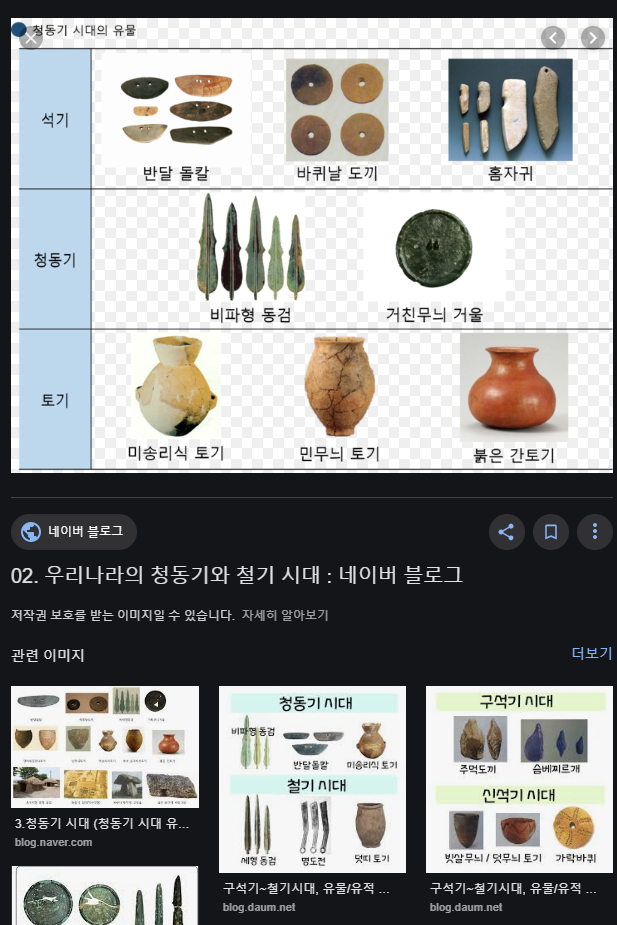The image size is (617, 925).
Task: Go to the next image
Action: point(593,38)
